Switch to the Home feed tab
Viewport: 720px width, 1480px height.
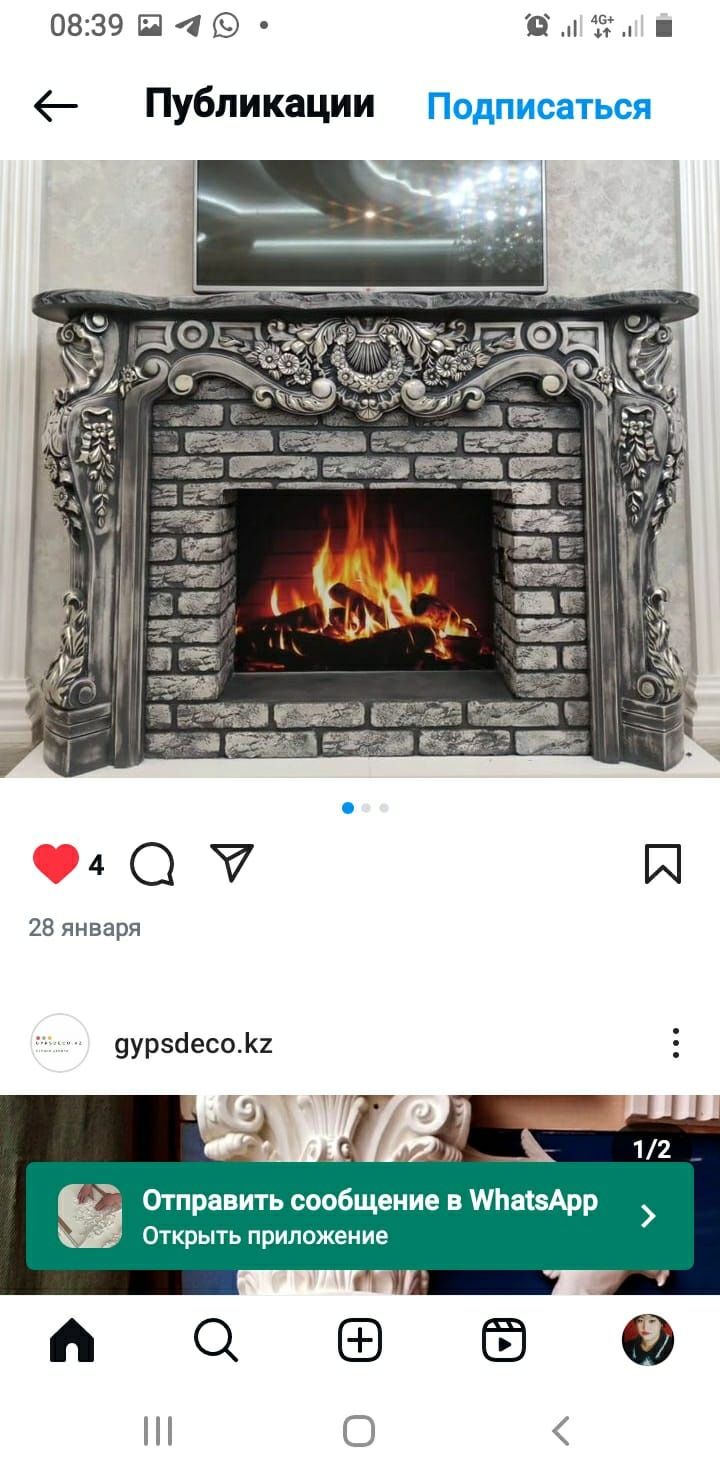72,1340
